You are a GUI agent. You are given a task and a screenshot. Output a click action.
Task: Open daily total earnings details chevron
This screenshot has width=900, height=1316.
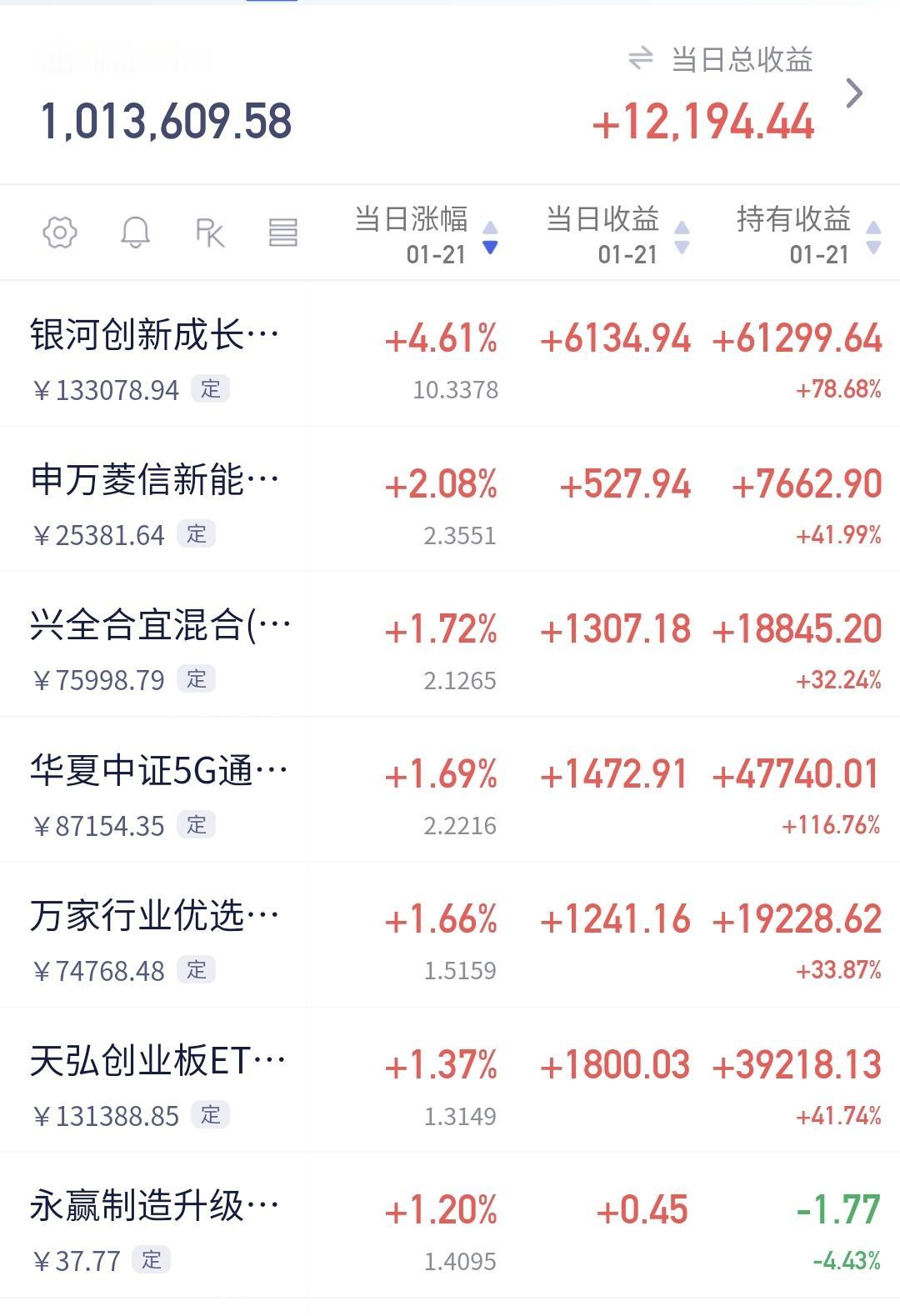(854, 93)
